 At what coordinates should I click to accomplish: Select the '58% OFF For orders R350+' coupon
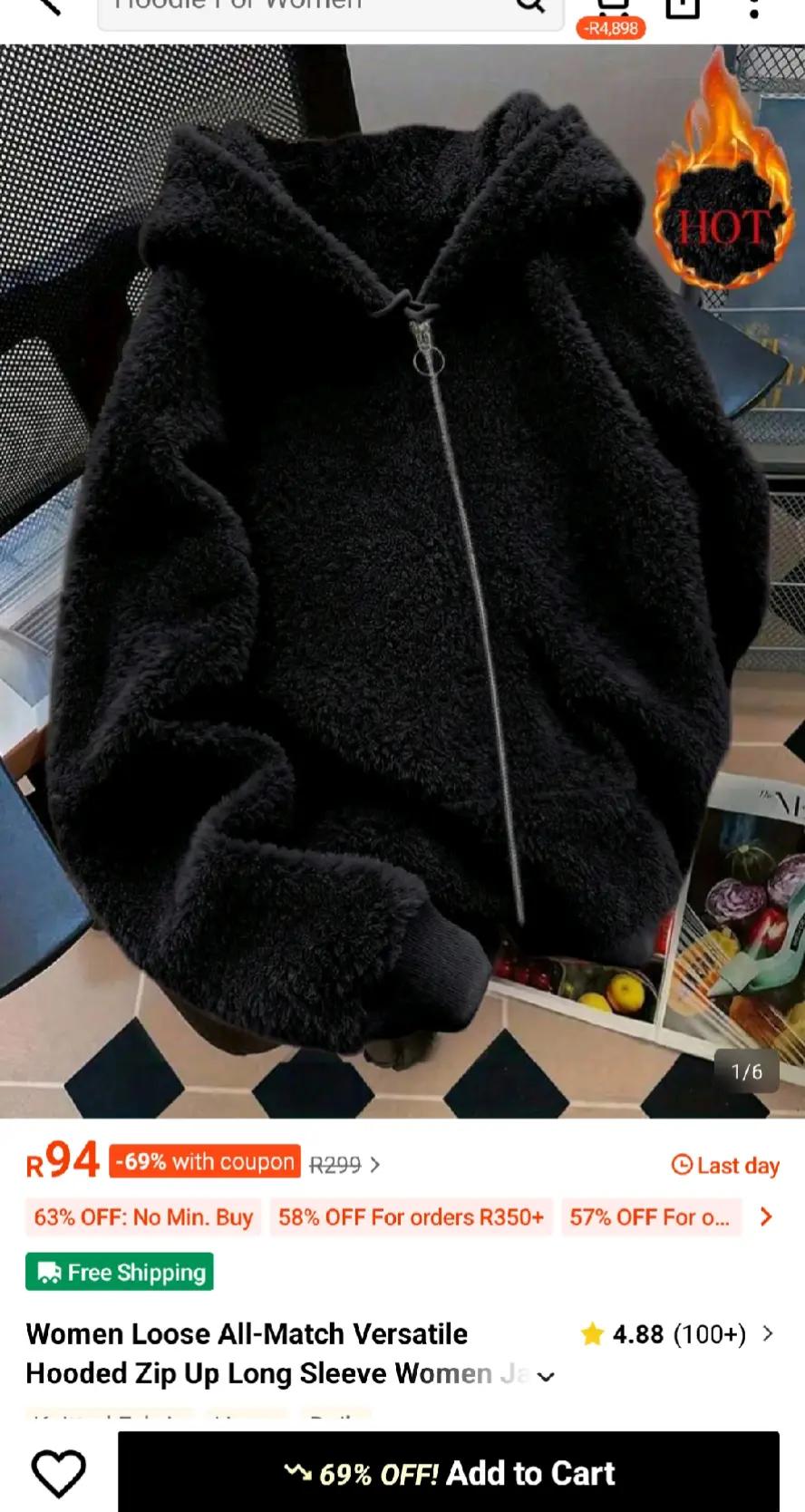point(411,1217)
